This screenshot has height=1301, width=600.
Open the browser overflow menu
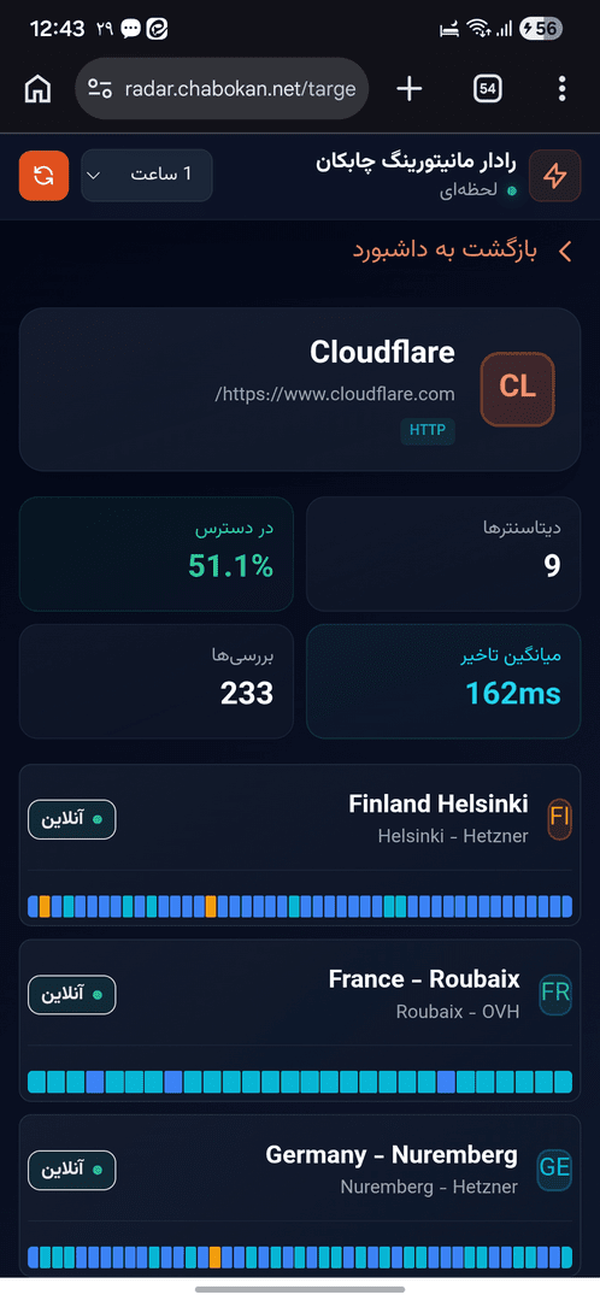coord(562,89)
